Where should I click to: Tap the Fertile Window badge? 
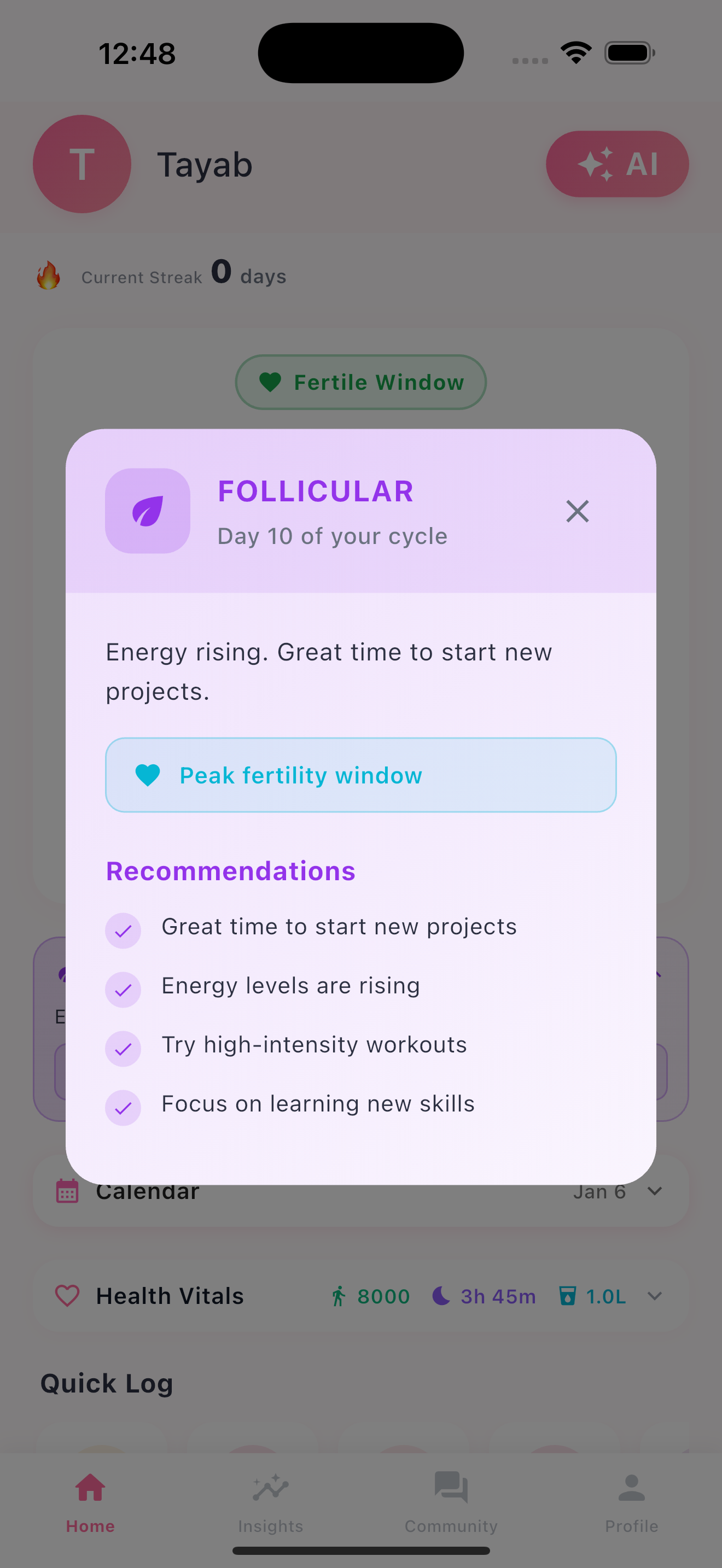coord(360,382)
